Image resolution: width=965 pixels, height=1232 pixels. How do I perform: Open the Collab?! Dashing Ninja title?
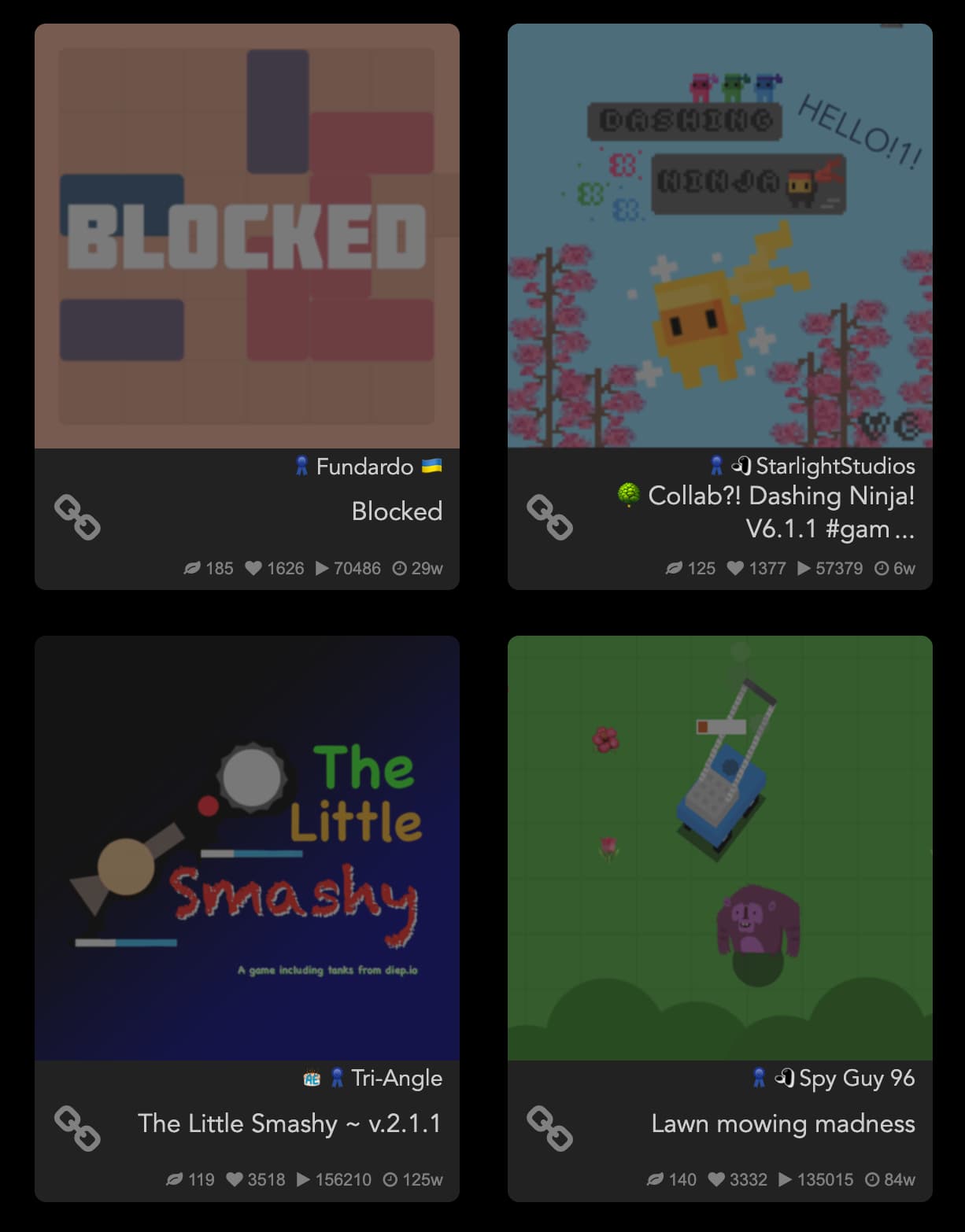click(779, 511)
